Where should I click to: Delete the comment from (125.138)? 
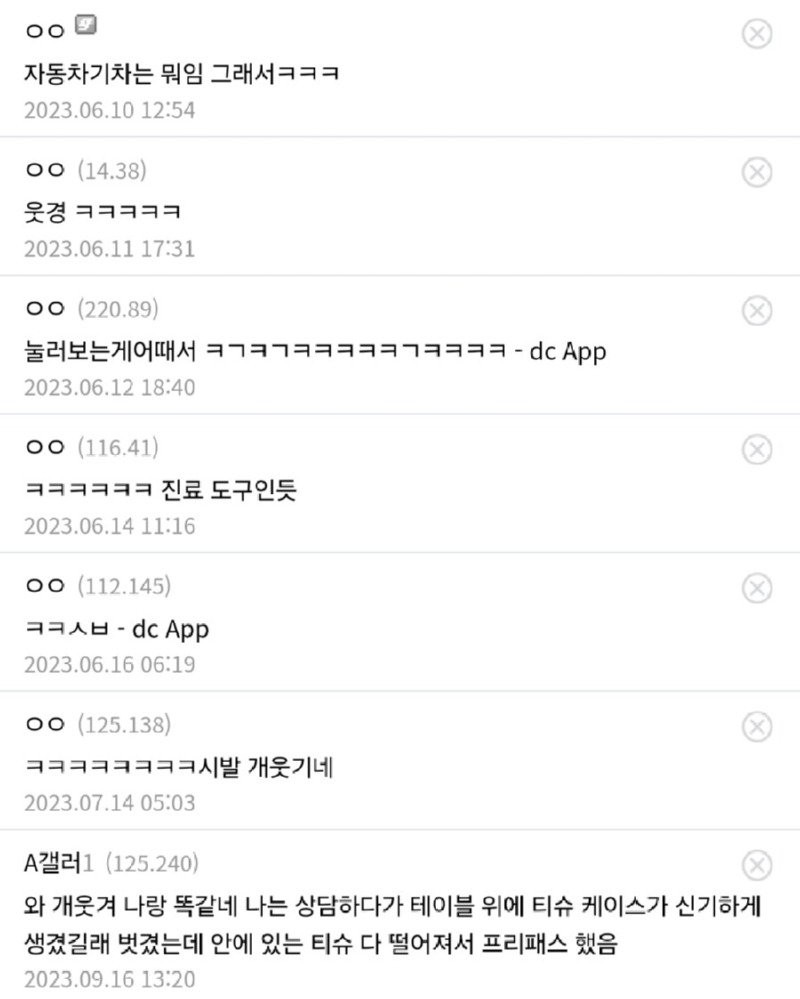tap(757, 726)
